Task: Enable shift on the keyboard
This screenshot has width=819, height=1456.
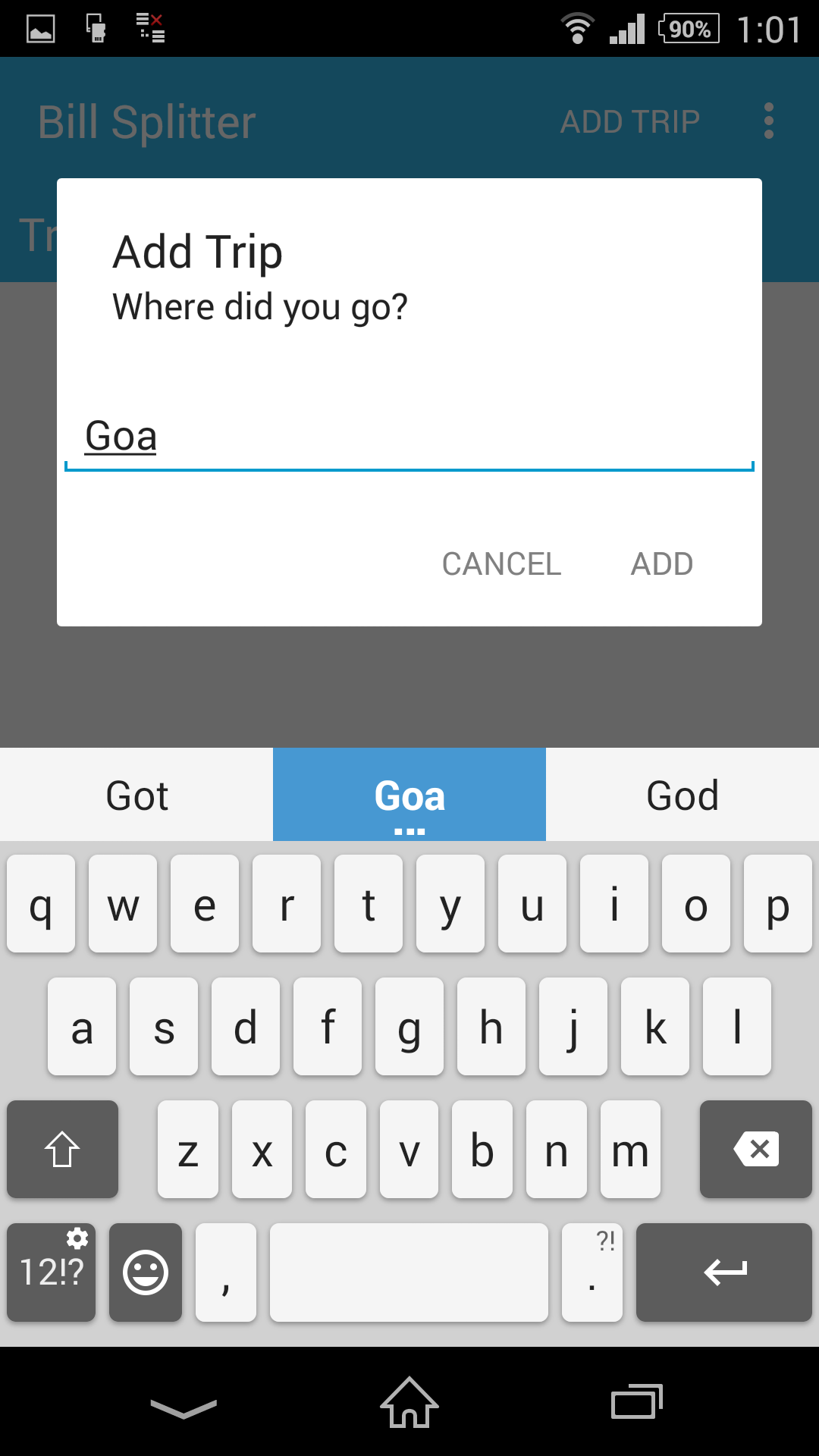Action: click(62, 1150)
